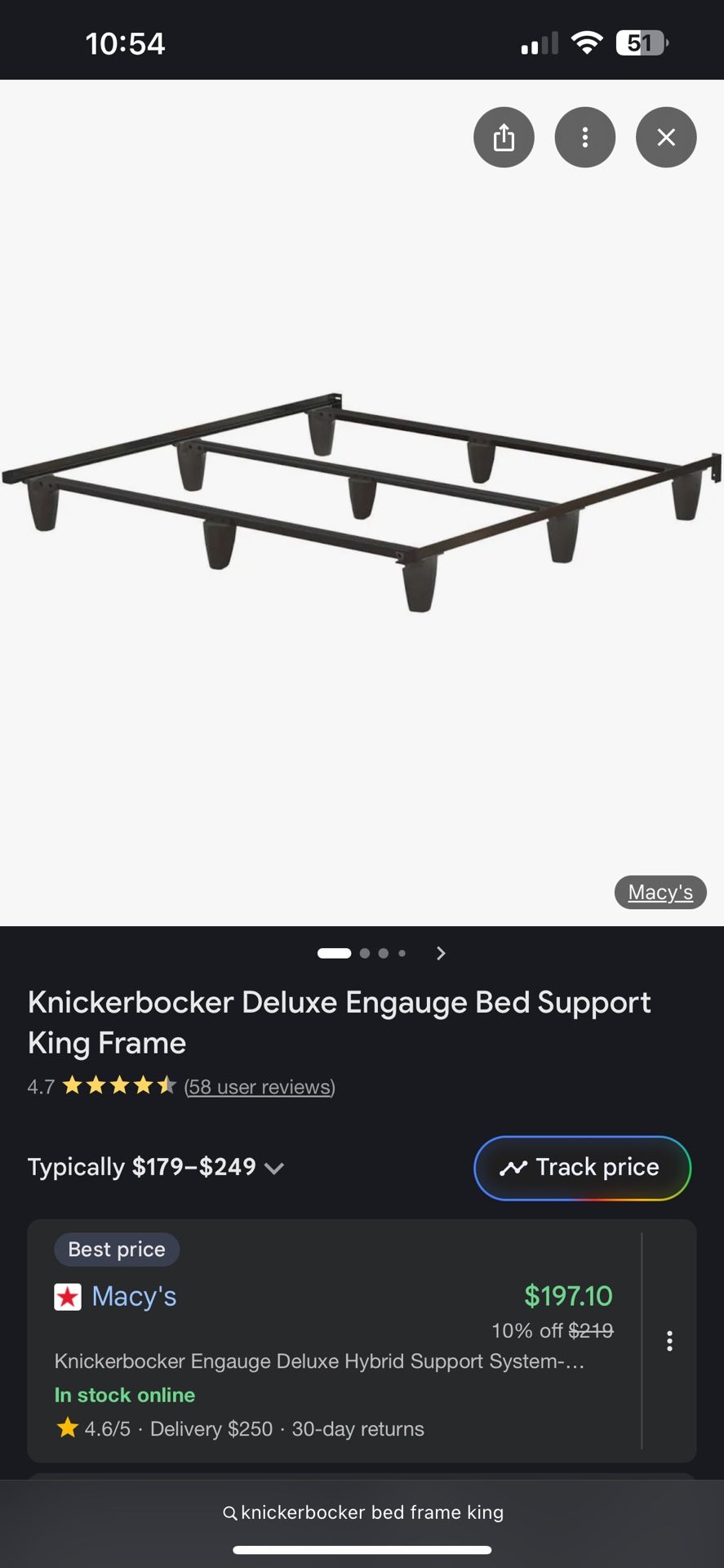Image resolution: width=724 pixels, height=1568 pixels.
Task: Collapse the product view with the X button
Action: [665, 137]
